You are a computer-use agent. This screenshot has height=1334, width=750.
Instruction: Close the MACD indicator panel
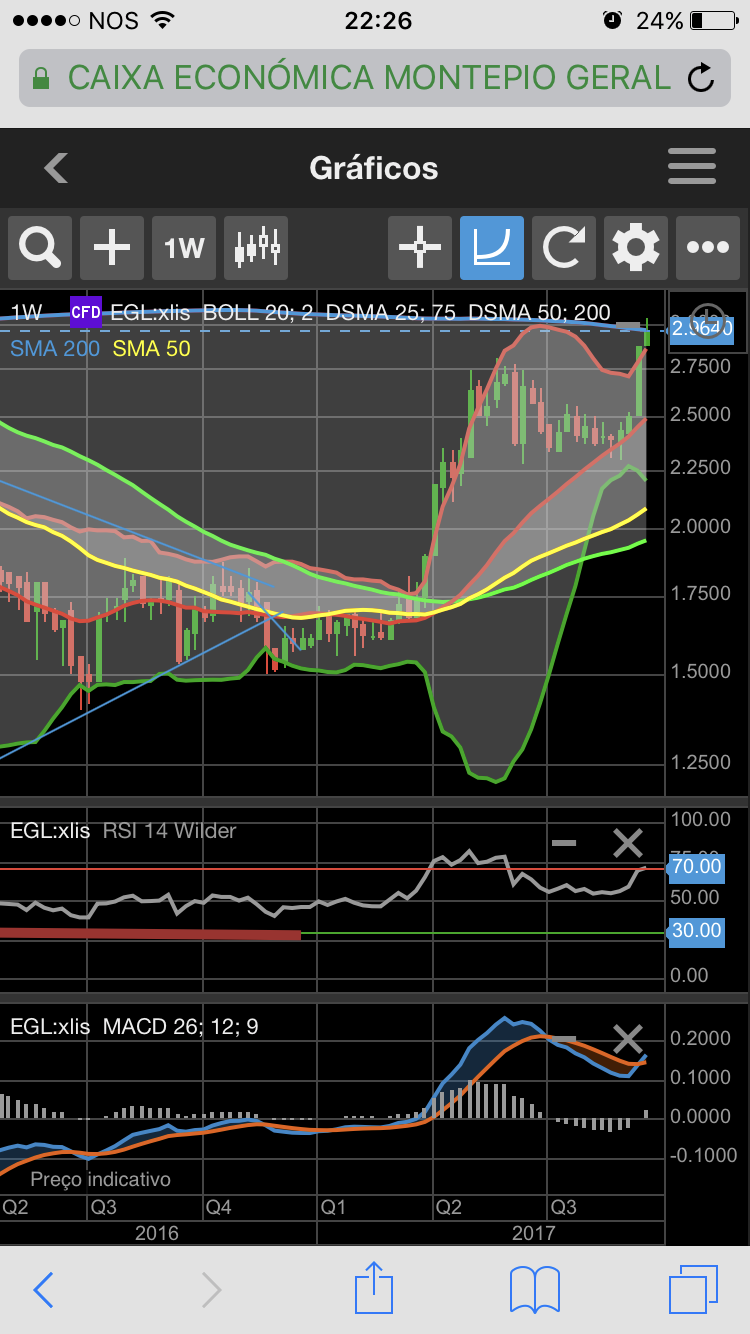click(x=628, y=1040)
